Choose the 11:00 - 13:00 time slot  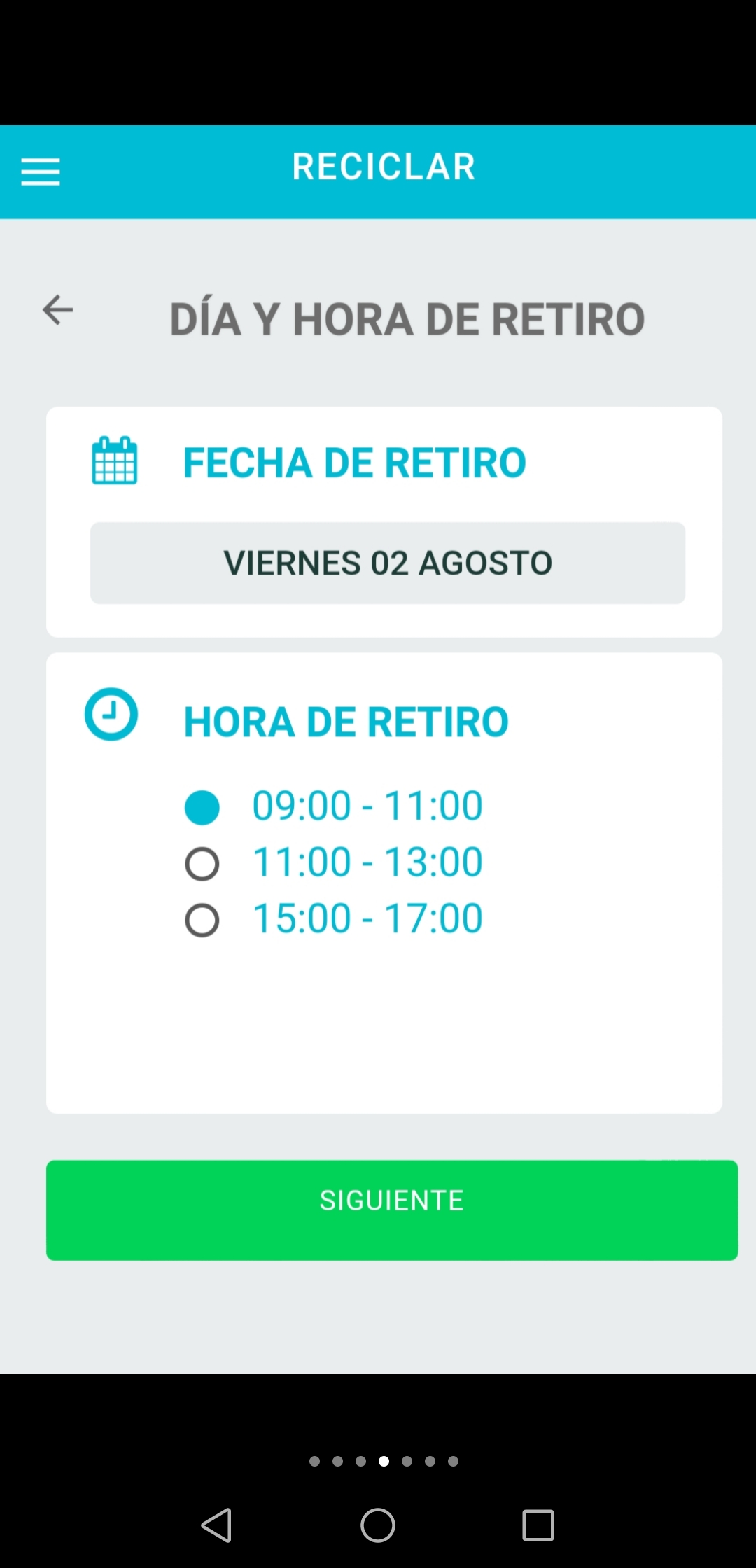point(334,862)
